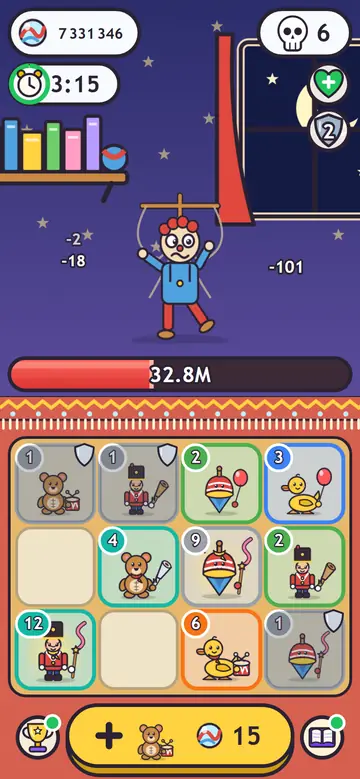This screenshot has height=779, width=360.
Task: Buy a new toy for 15 coins
Action: point(180,735)
